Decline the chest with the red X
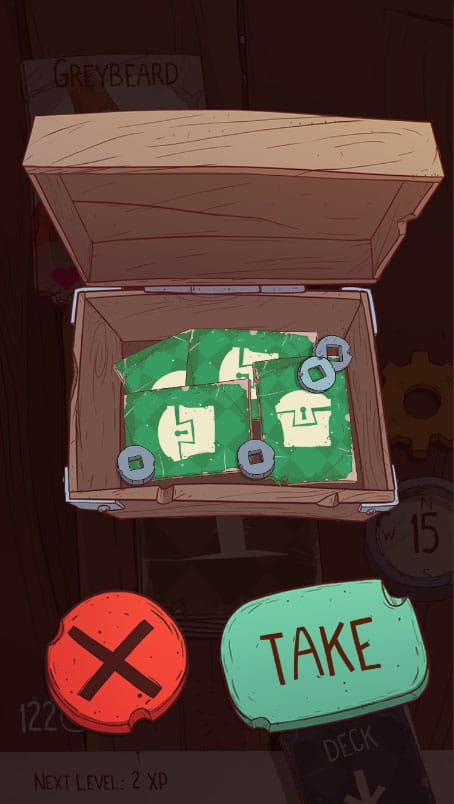The image size is (454, 804). pyautogui.click(x=117, y=661)
